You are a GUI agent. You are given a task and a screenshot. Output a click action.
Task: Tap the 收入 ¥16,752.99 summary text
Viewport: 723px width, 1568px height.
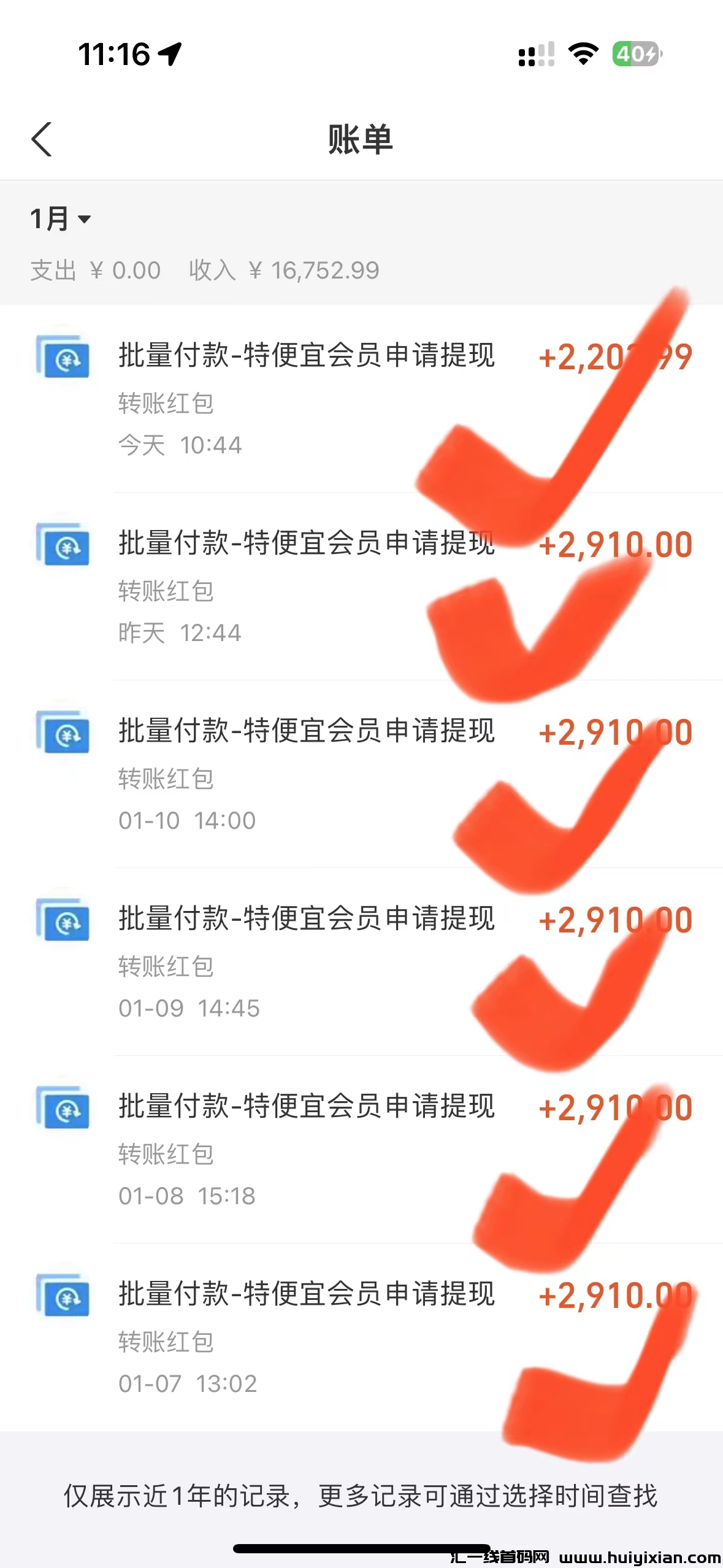[284, 270]
